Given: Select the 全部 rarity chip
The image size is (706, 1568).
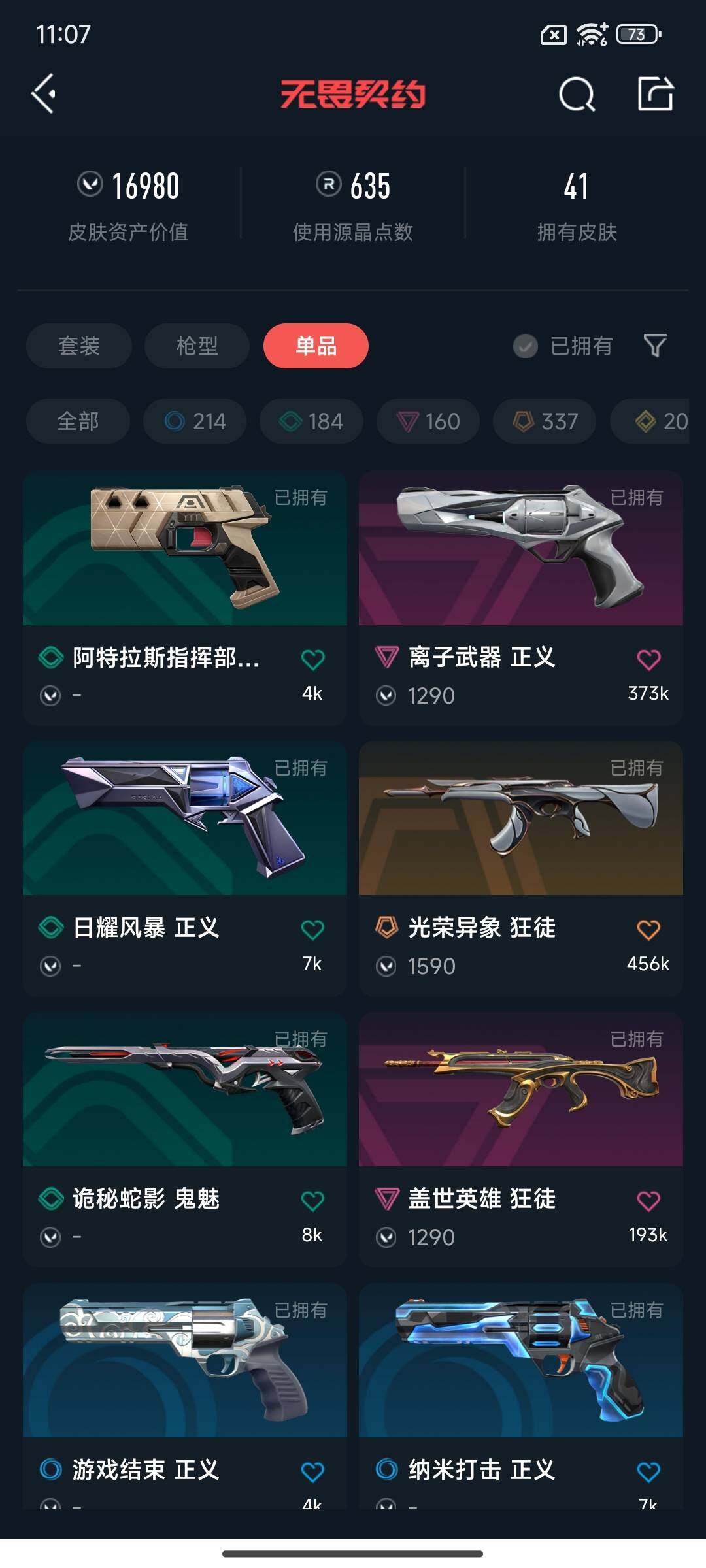Looking at the screenshot, I should 78,421.
